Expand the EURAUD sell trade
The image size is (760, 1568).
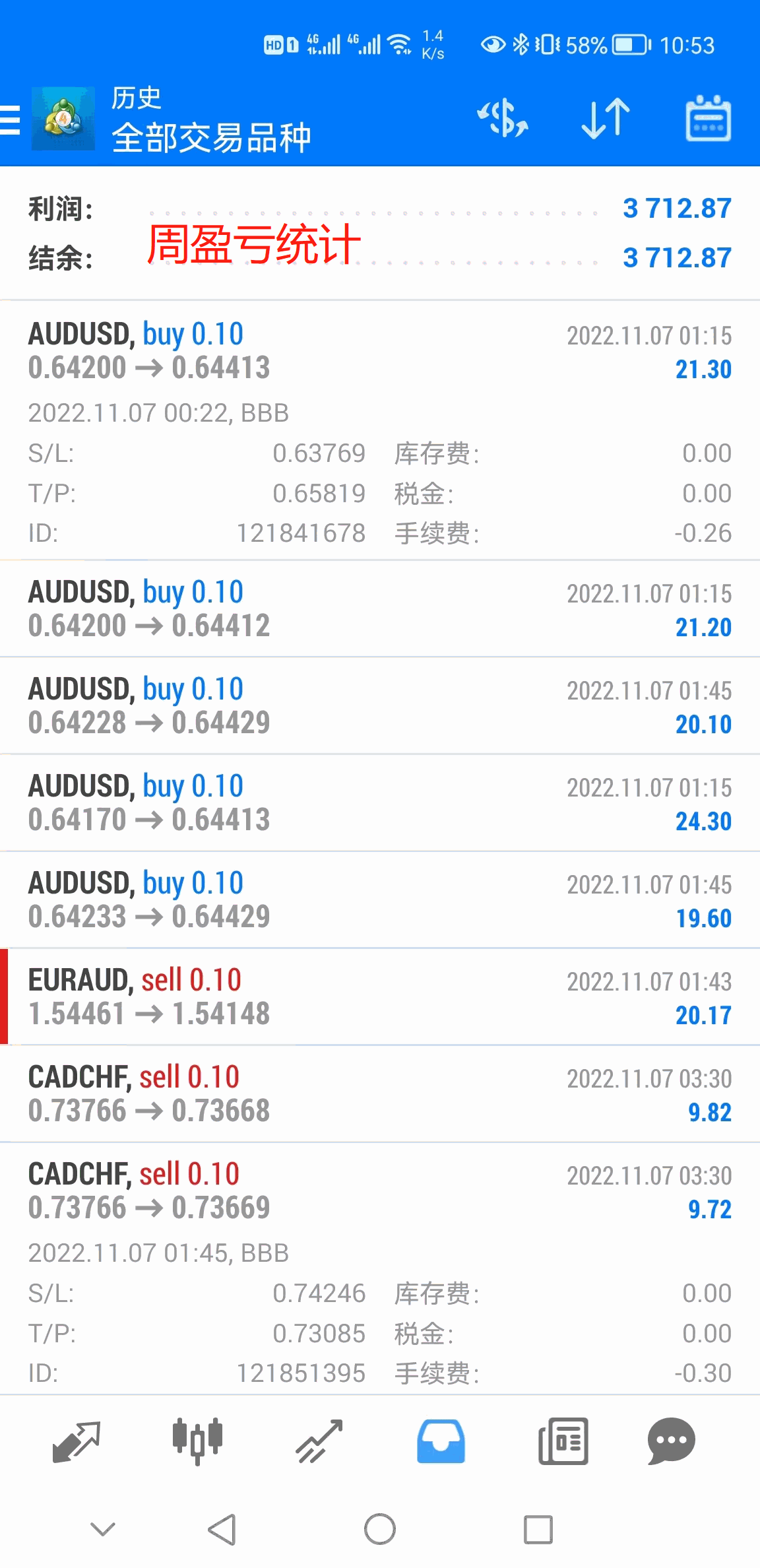380,996
